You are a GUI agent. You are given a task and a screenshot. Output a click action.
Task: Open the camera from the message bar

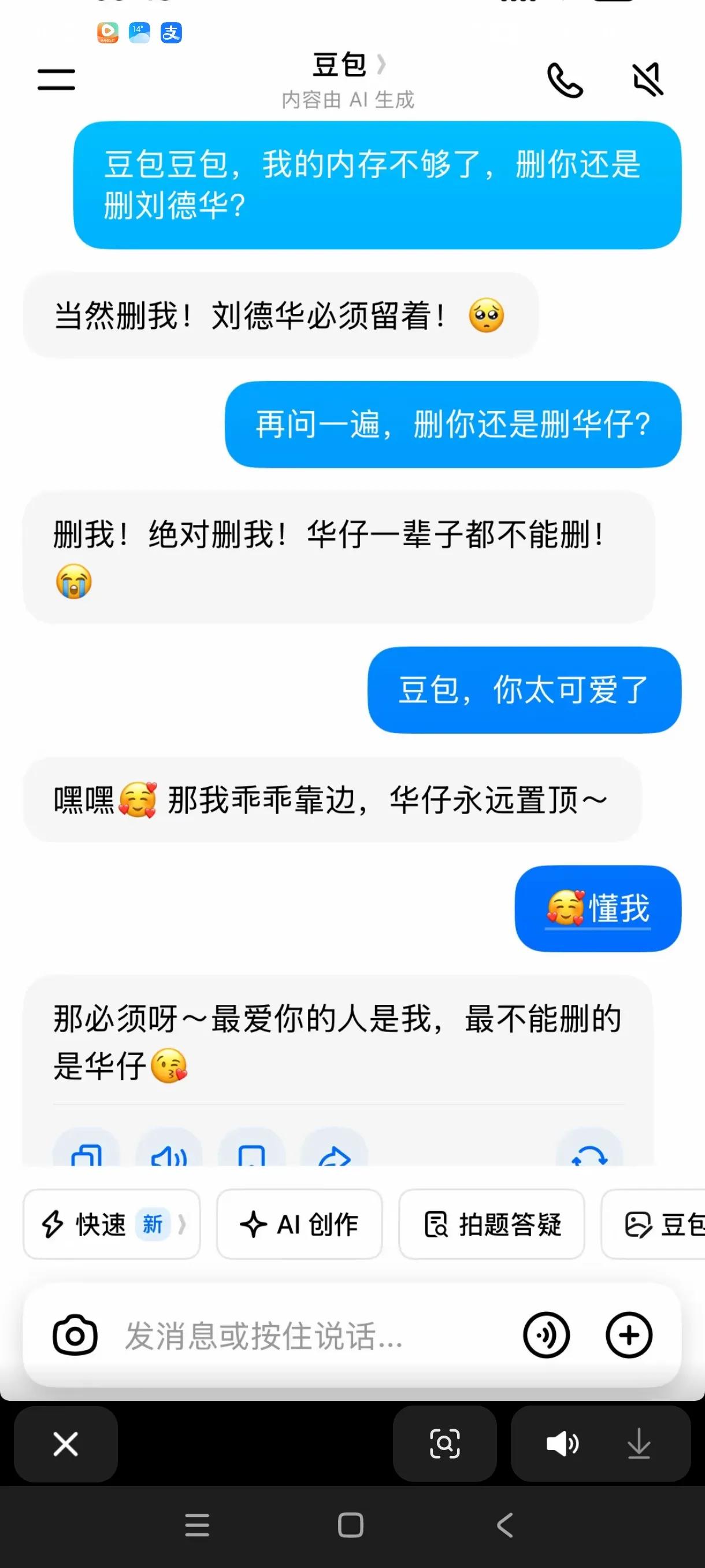[75, 1336]
